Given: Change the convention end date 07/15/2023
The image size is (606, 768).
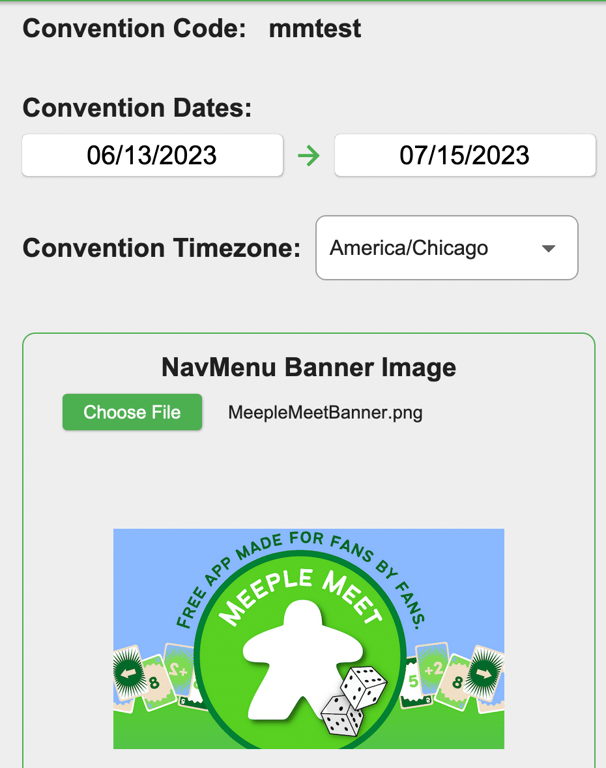Looking at the screenshot, I should [x=464, y=155].
